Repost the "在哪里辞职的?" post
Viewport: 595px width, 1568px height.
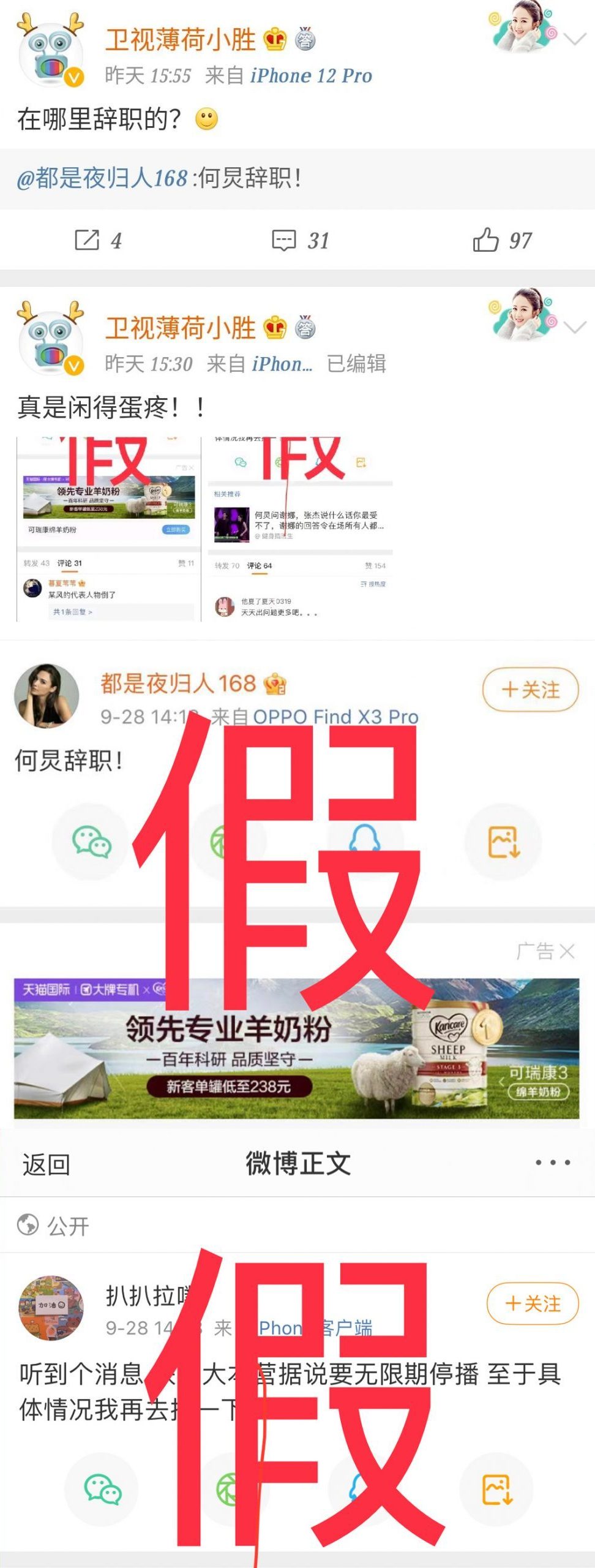tap(98, 241)
